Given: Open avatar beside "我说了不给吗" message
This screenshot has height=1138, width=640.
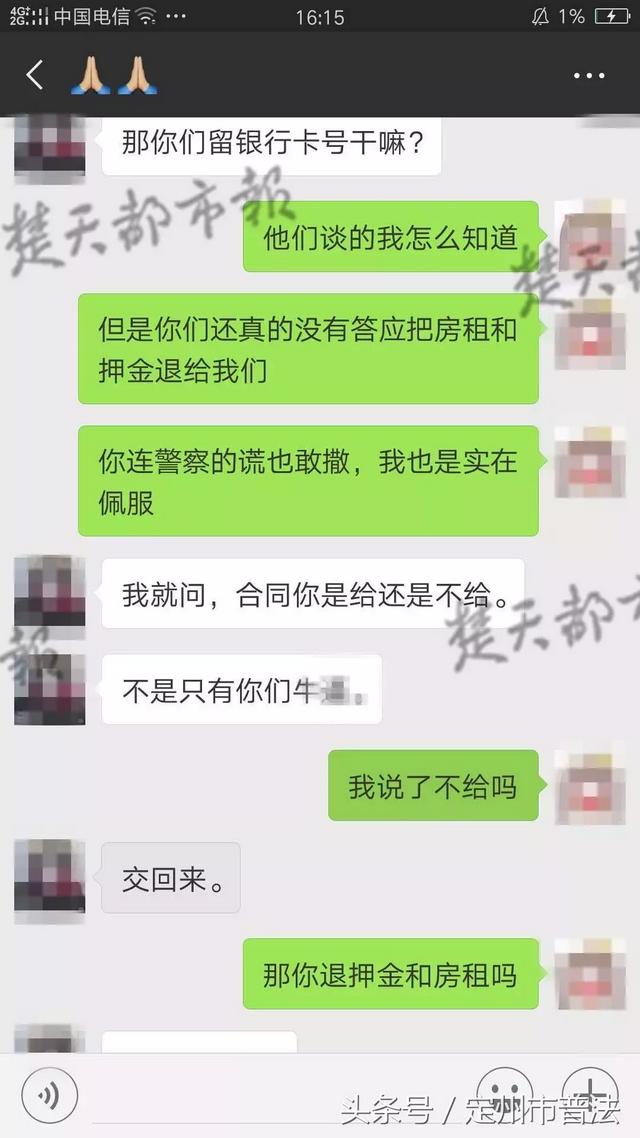Looking at the screenshot, I should 590,786.
